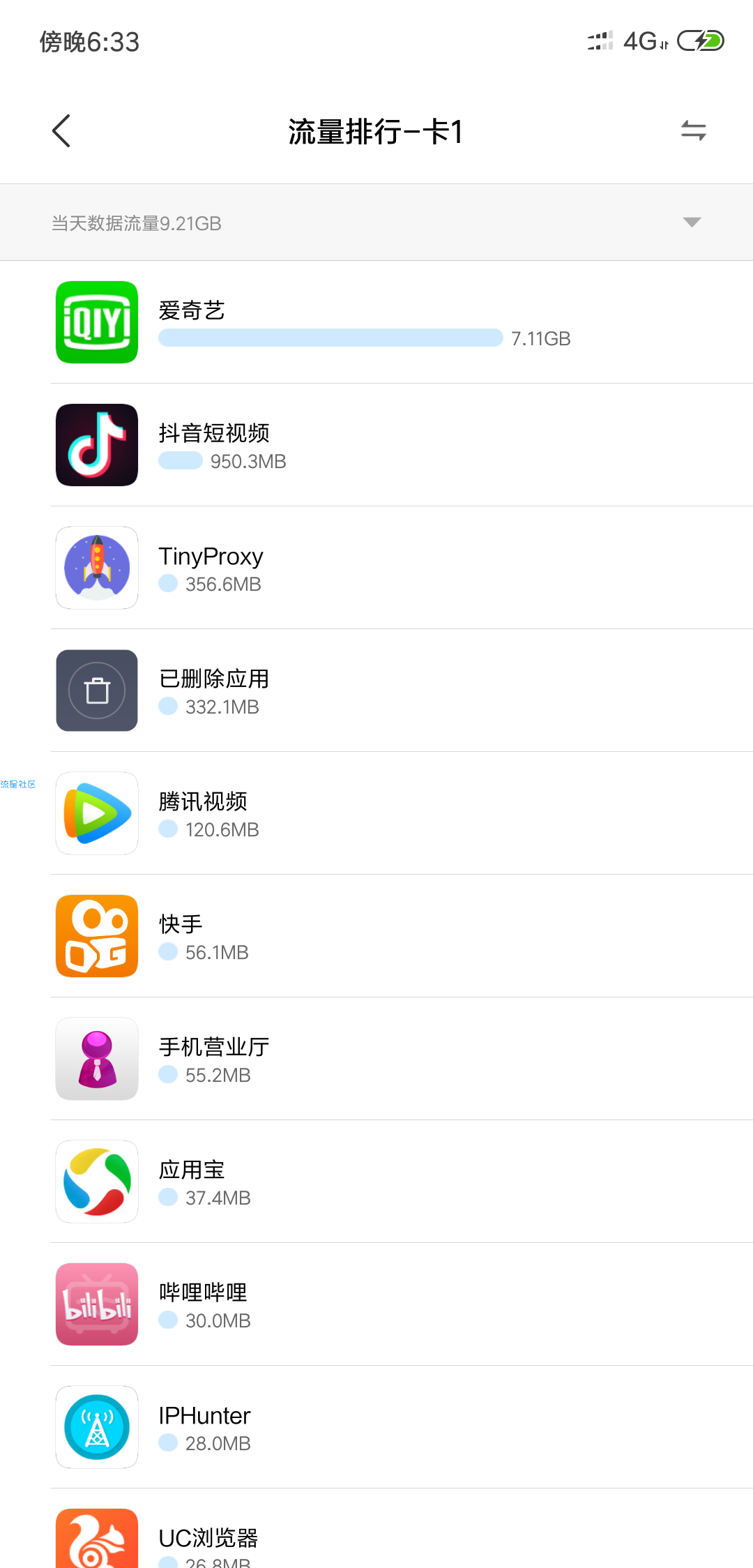Open IPHunter data usage details

click(376, 1427)
